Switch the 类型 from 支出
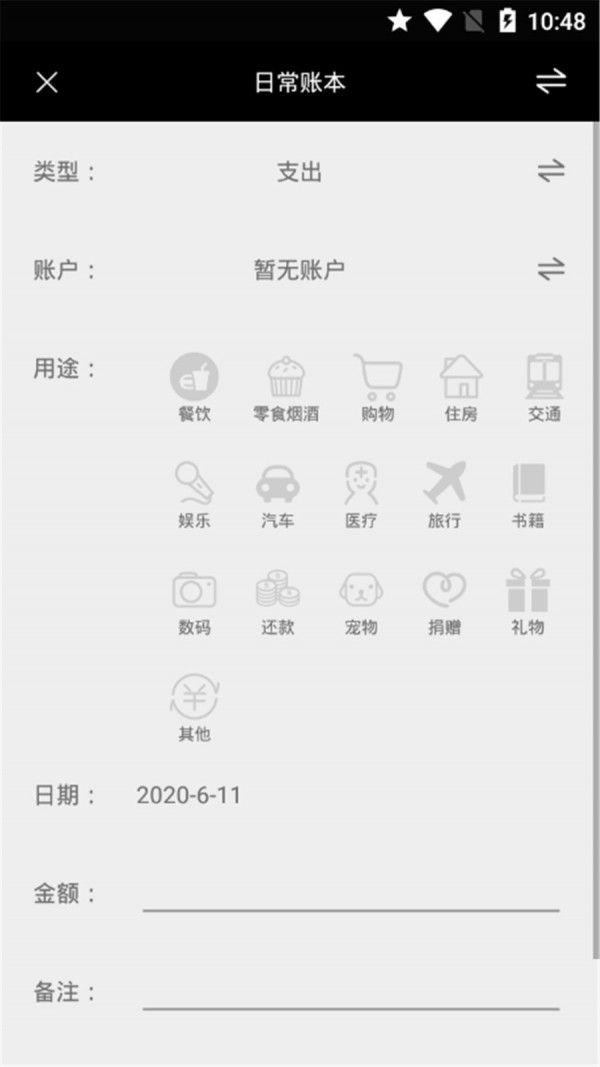 coord(550,172)
